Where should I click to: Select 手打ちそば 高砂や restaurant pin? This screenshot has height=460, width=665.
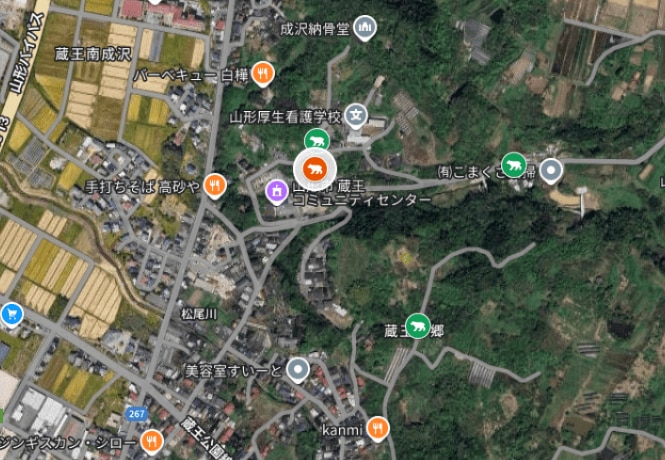click(x=214, y=185)
